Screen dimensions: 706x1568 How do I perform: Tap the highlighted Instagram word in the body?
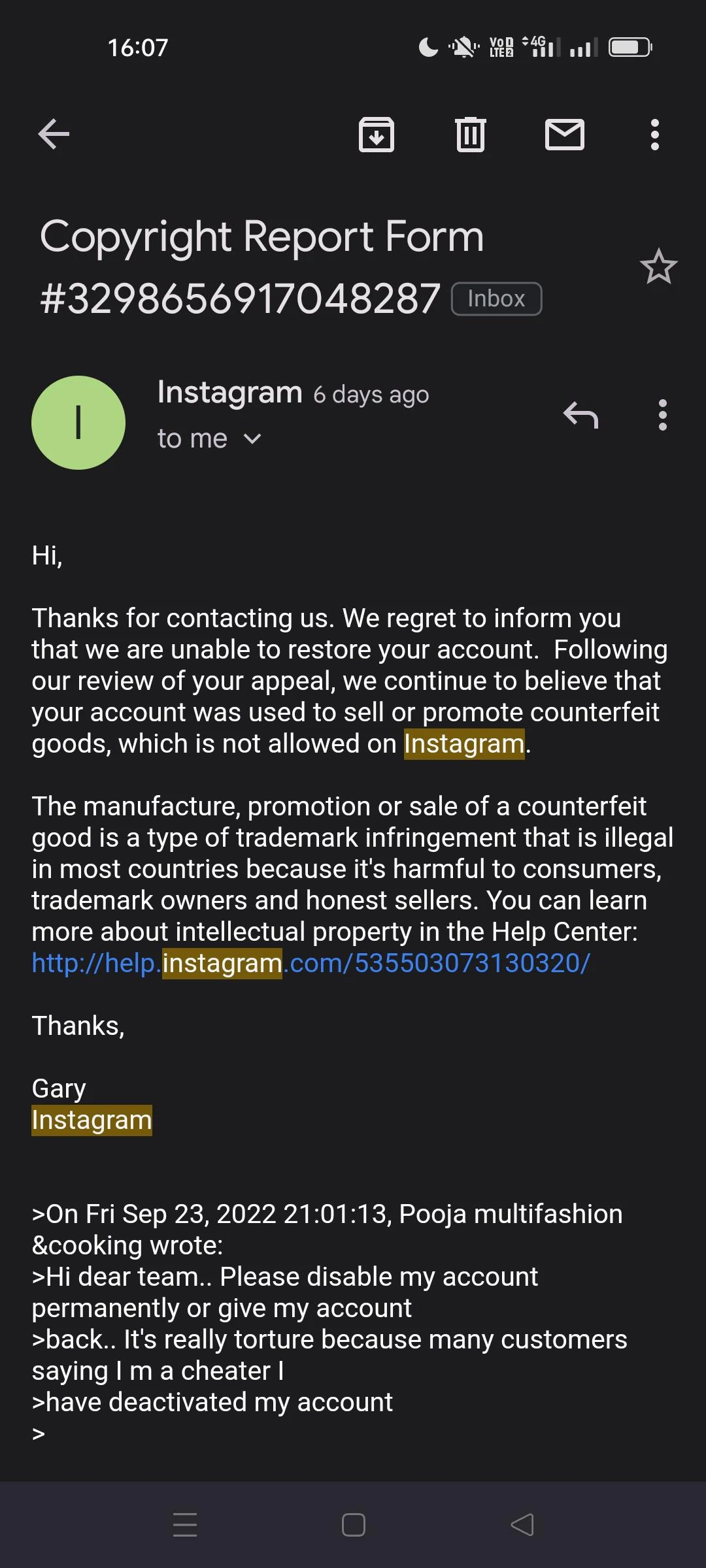point(463,743)
